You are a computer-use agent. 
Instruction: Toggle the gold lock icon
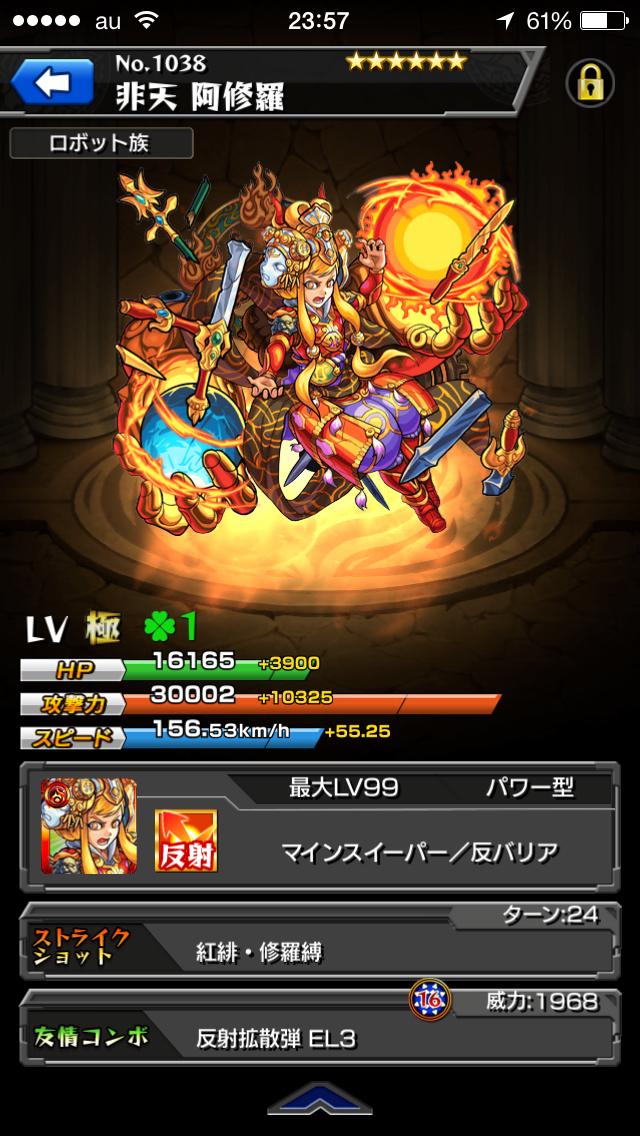590,84
